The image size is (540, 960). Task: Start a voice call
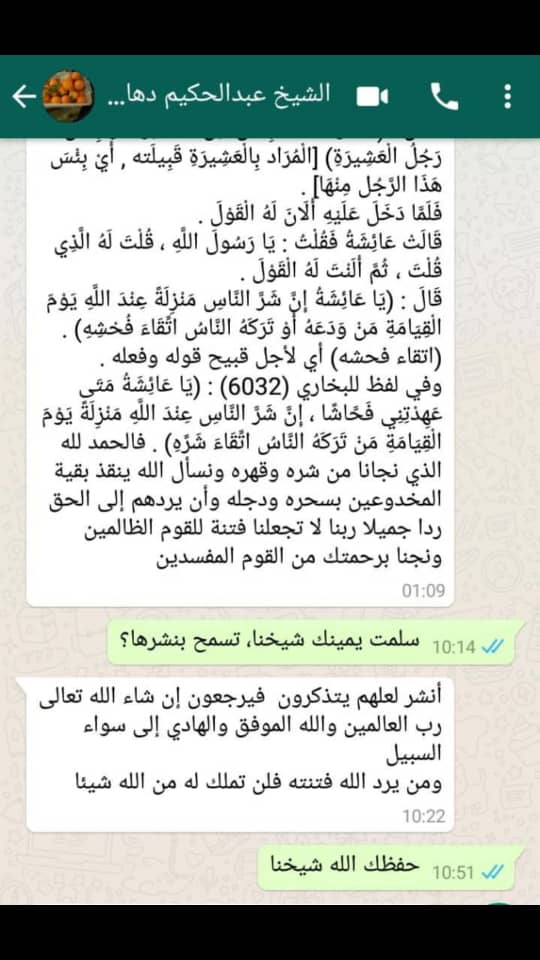(x=444, y=97)
